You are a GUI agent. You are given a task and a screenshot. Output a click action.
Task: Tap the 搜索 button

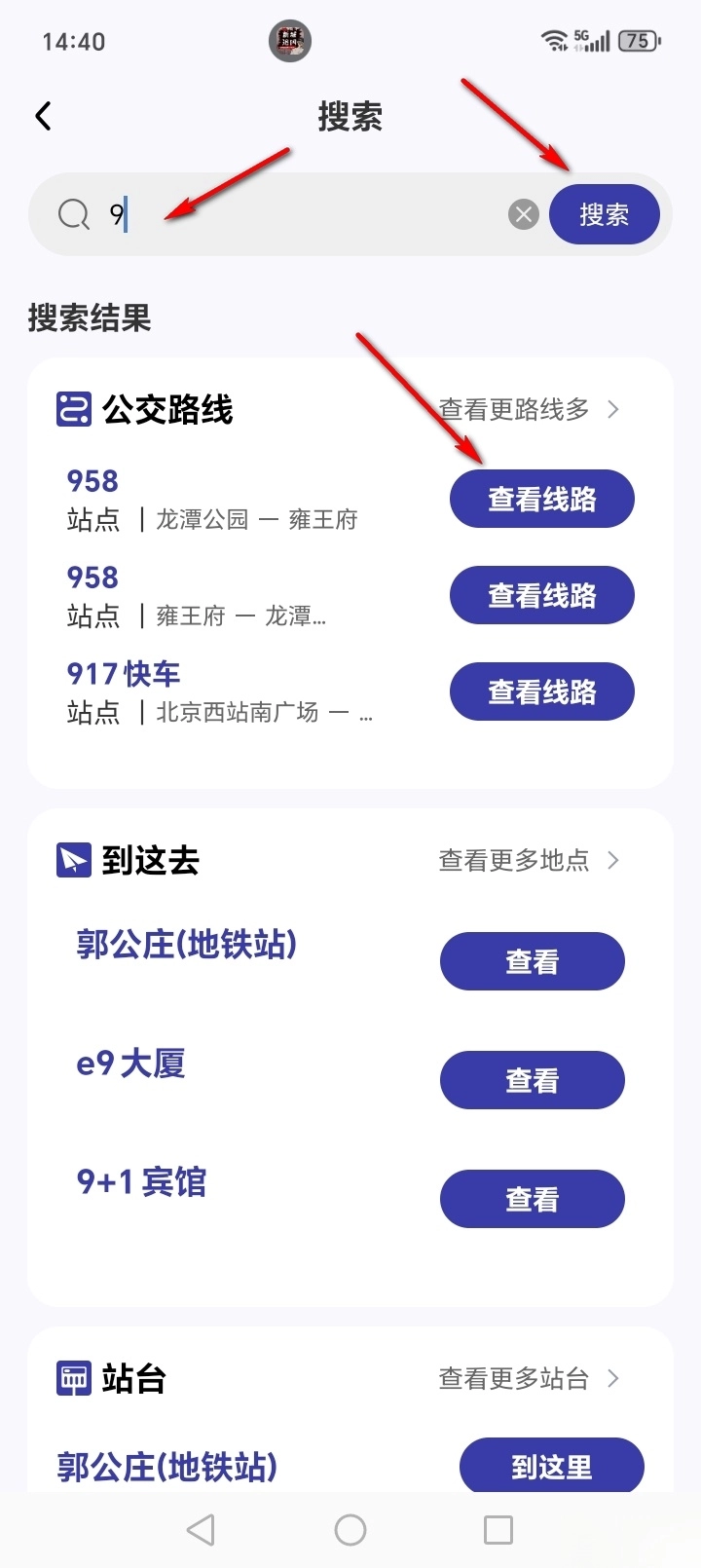click(604, 214)
